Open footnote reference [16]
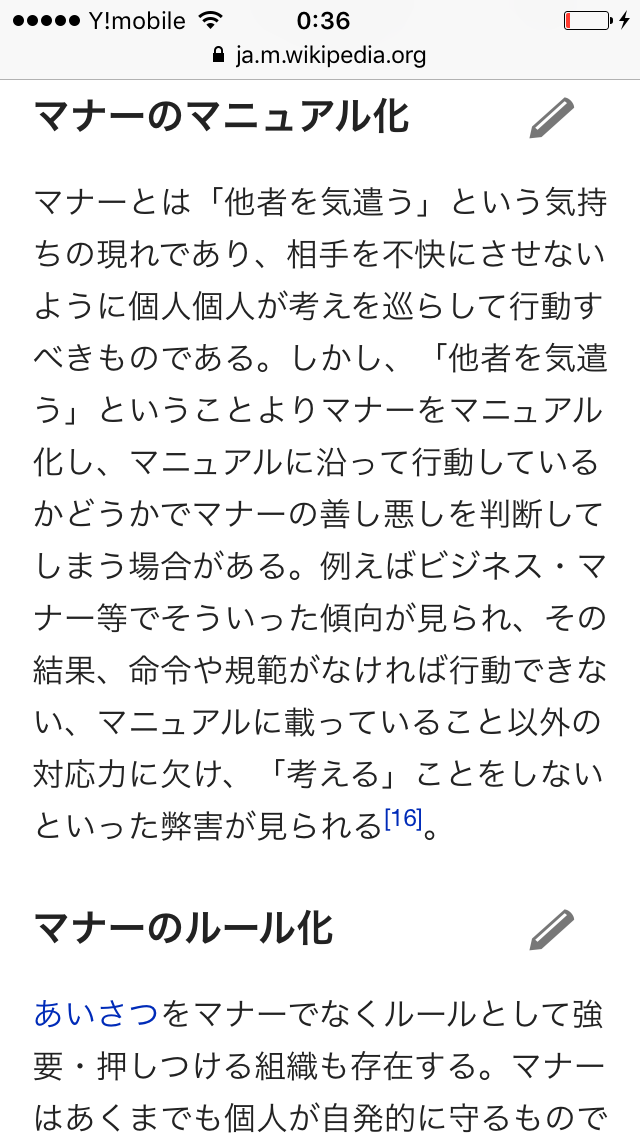This screenshot has height=1136, width=640. tap(403, 819)
